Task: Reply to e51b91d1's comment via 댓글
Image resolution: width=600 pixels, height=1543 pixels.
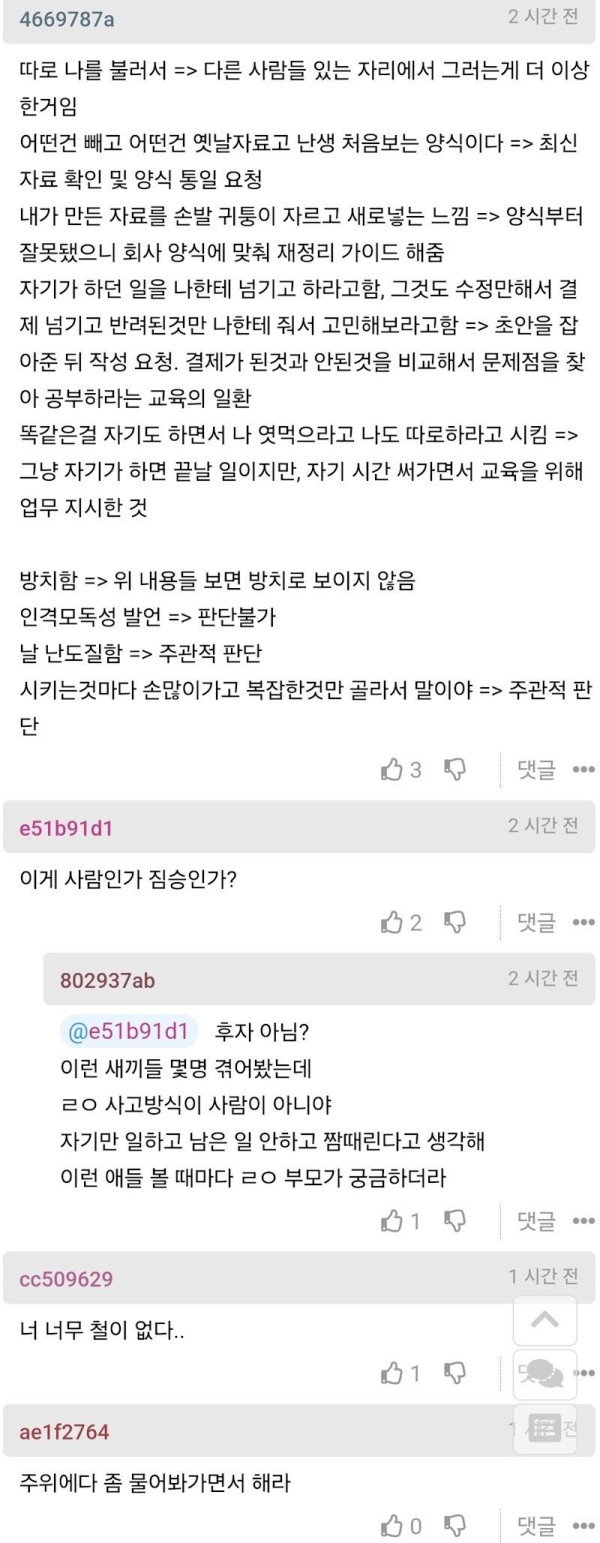Action: pyautogui.click(x=536, y=923)
